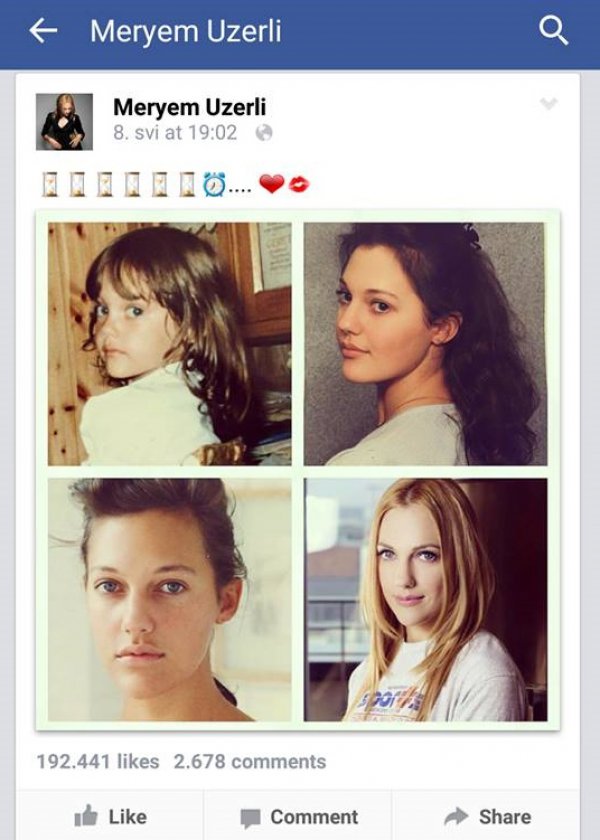Viewport: 600px width, 840px height.
Task: View the 192.441 likes list
Action: coord(98,761)
